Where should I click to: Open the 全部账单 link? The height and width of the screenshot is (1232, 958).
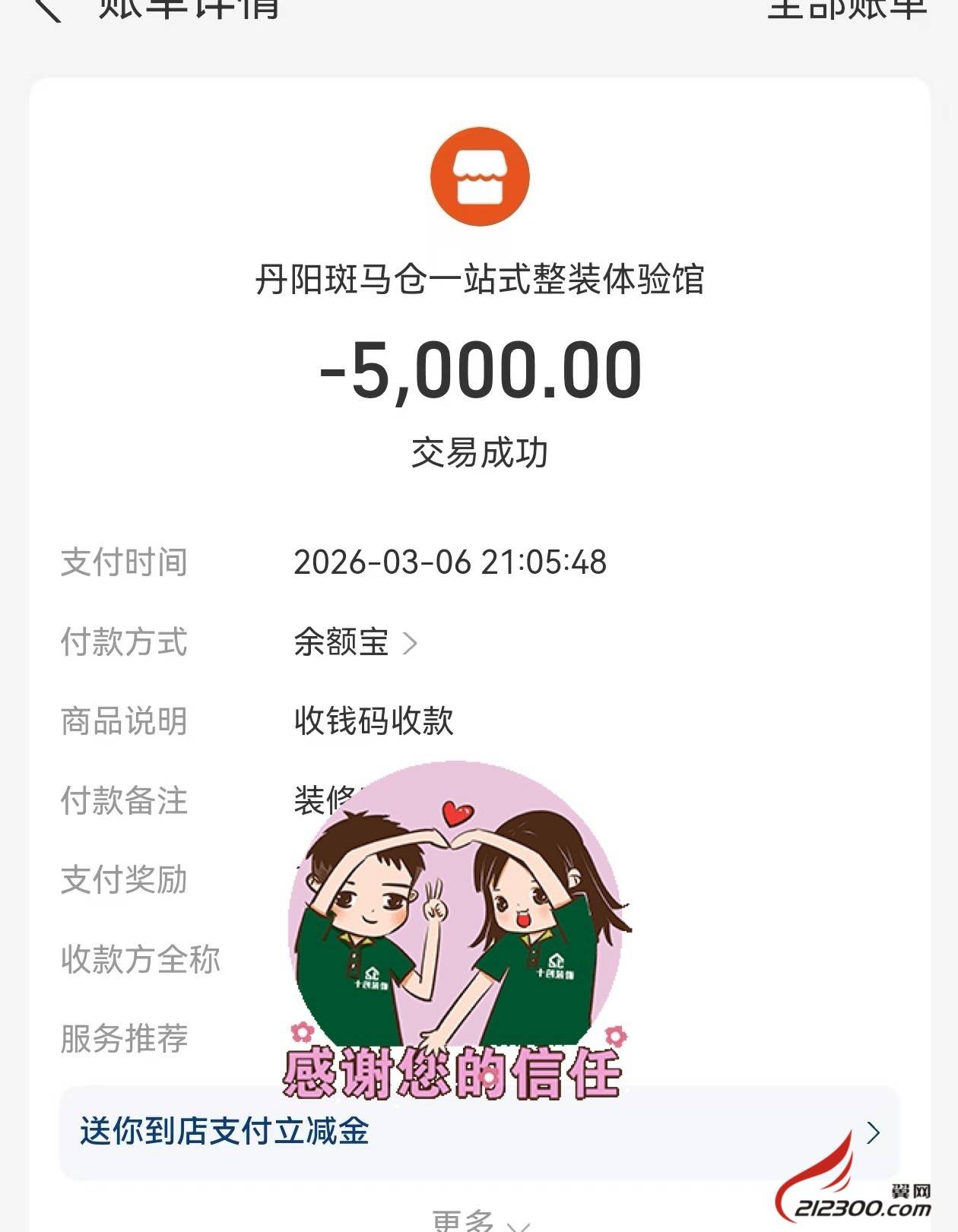(x=846, y=8)
